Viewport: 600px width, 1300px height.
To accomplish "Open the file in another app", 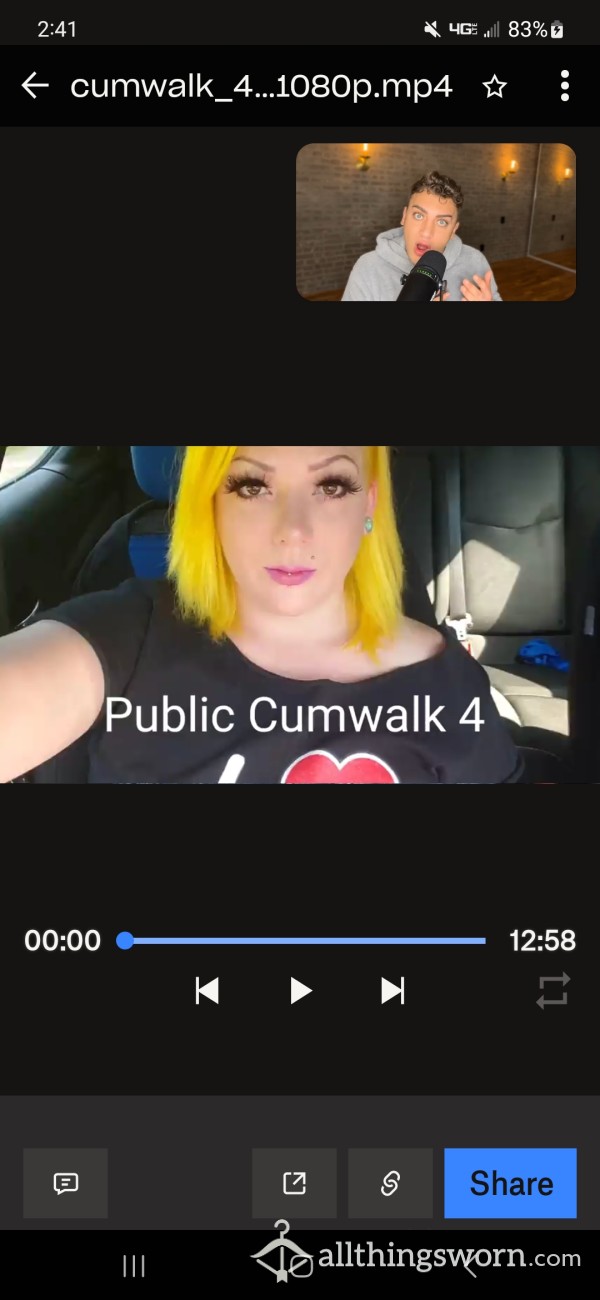I will (294, 1183).
